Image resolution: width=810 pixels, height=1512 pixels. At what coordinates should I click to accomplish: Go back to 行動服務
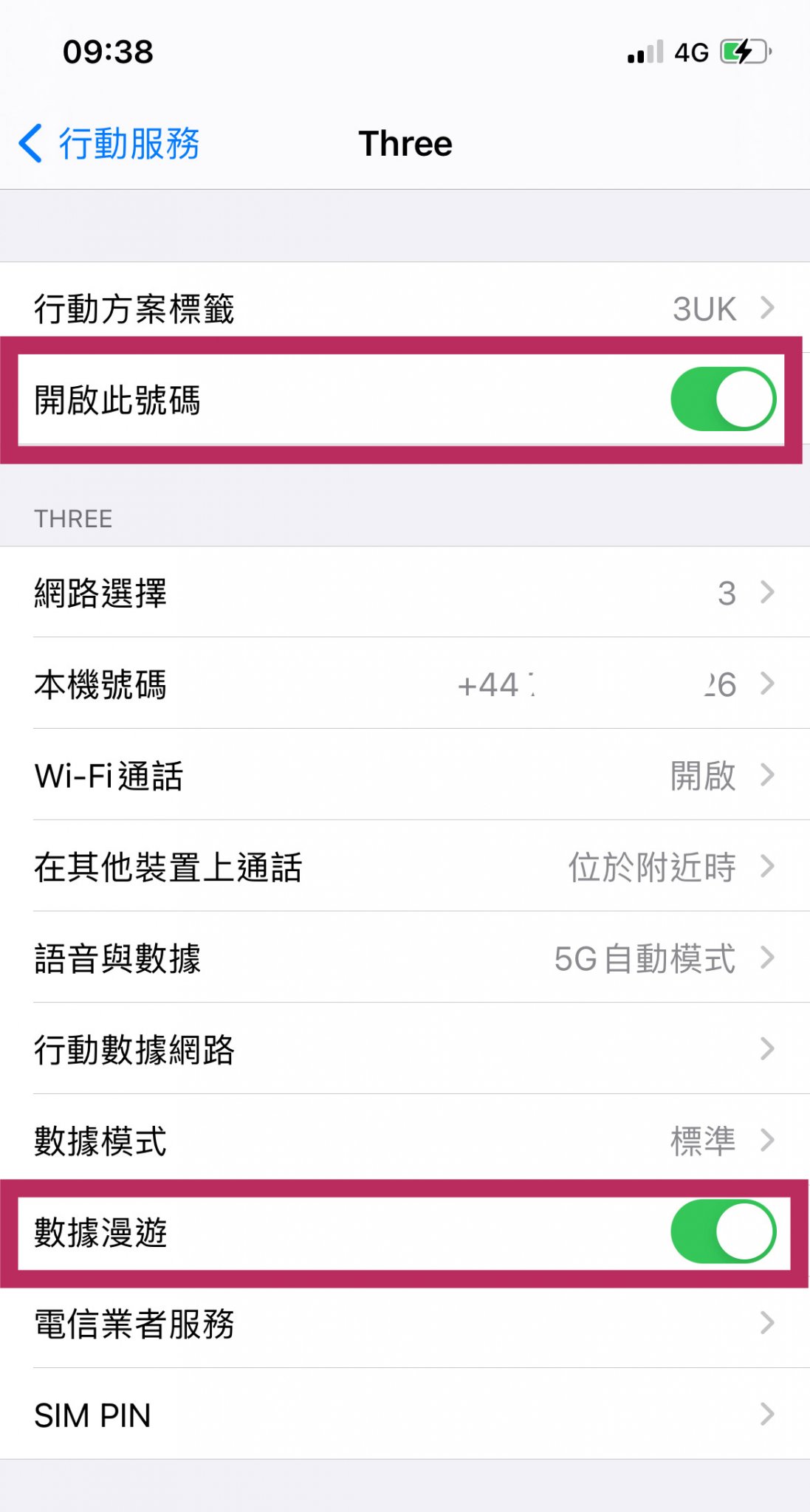pyautogui.click(x=109, y=143)
